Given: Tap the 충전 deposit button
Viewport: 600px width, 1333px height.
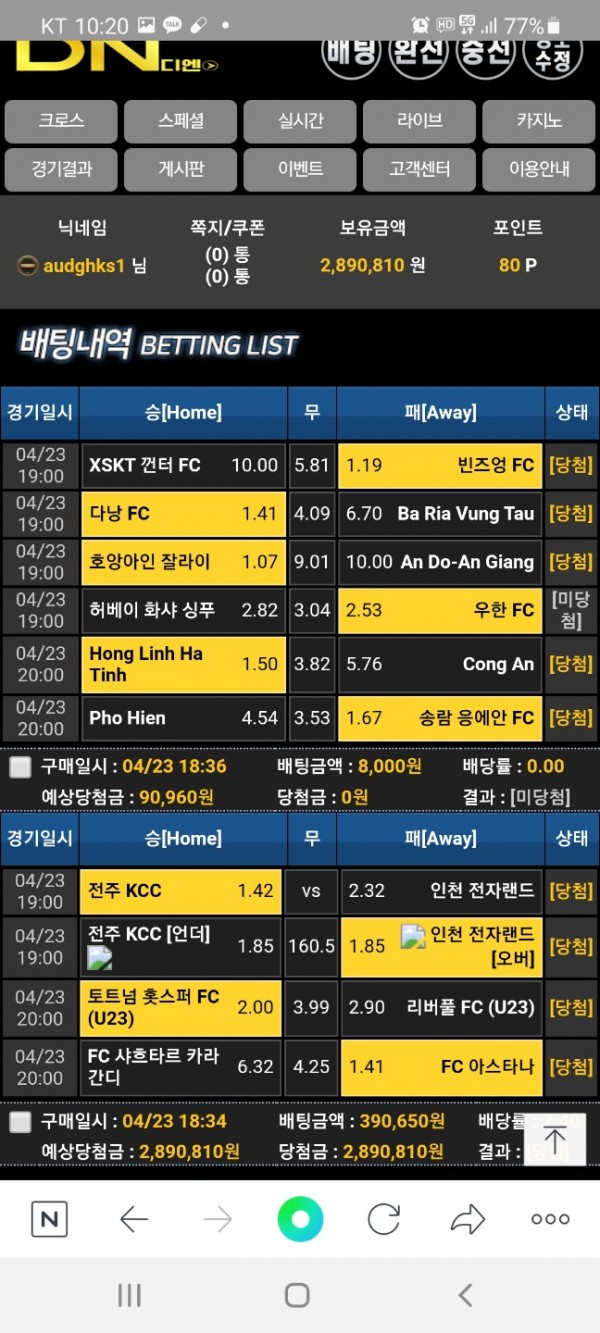Looking at the screenshot, I should click(485, 52).
